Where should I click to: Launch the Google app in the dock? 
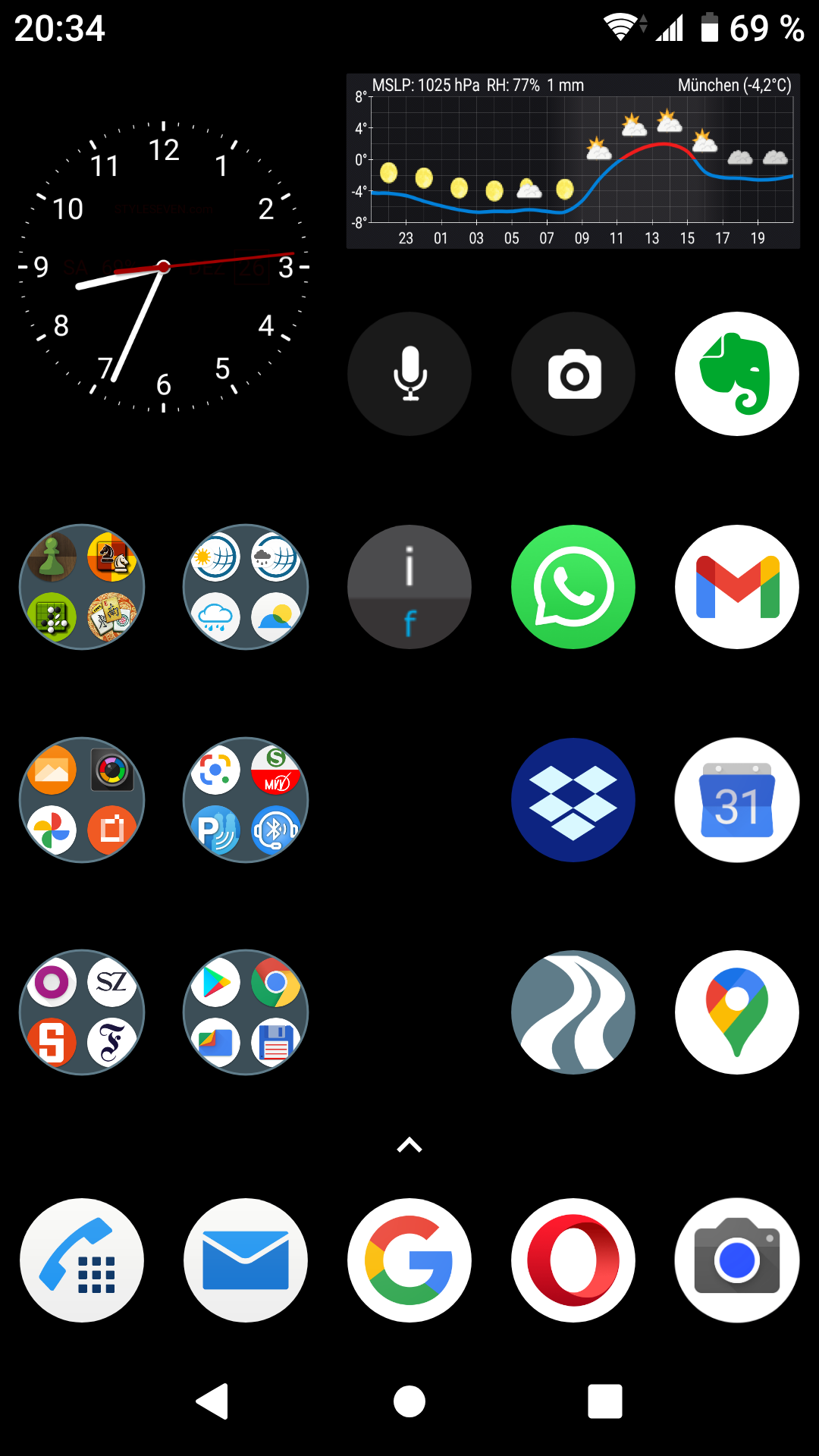(409, 1260)
